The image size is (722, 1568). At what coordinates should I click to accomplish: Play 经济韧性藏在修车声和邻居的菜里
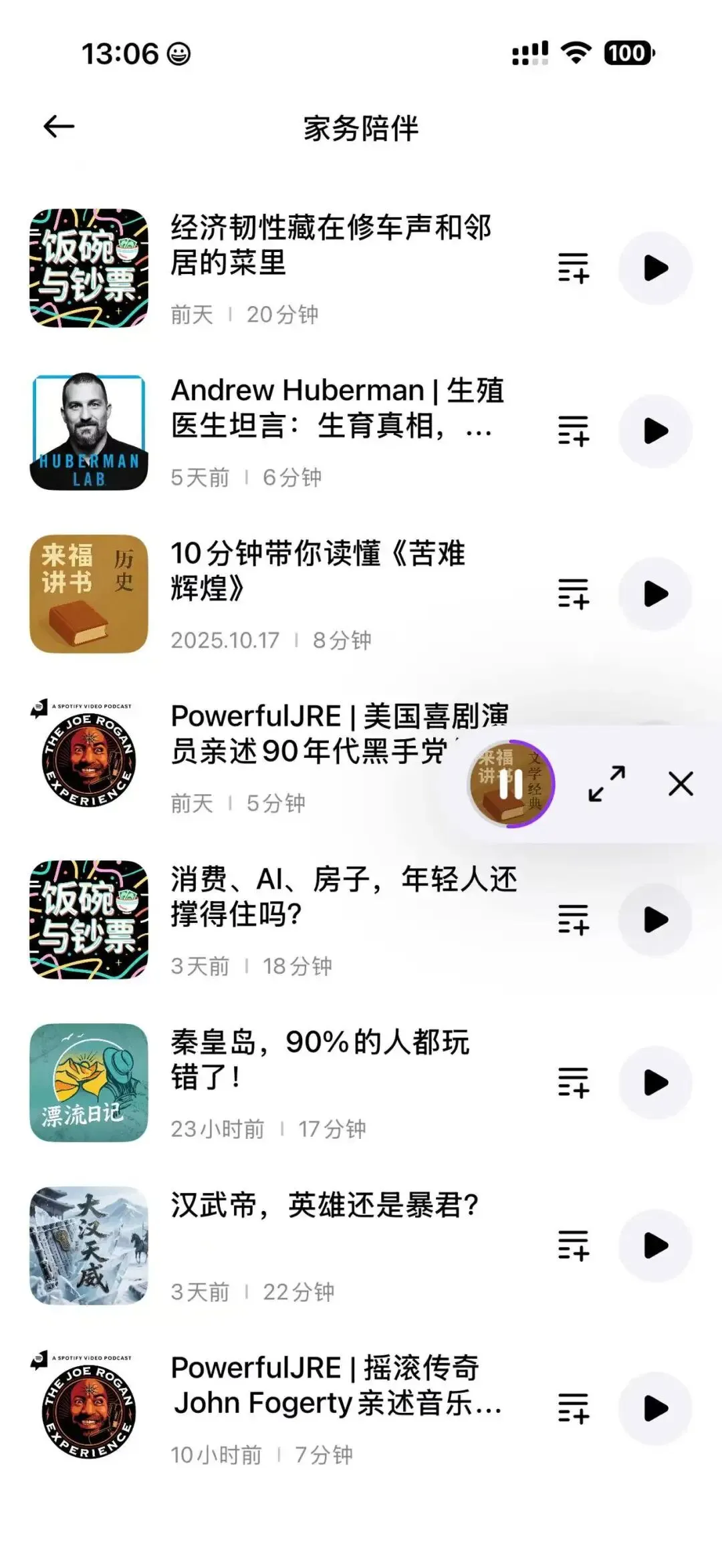coord(654,268)
